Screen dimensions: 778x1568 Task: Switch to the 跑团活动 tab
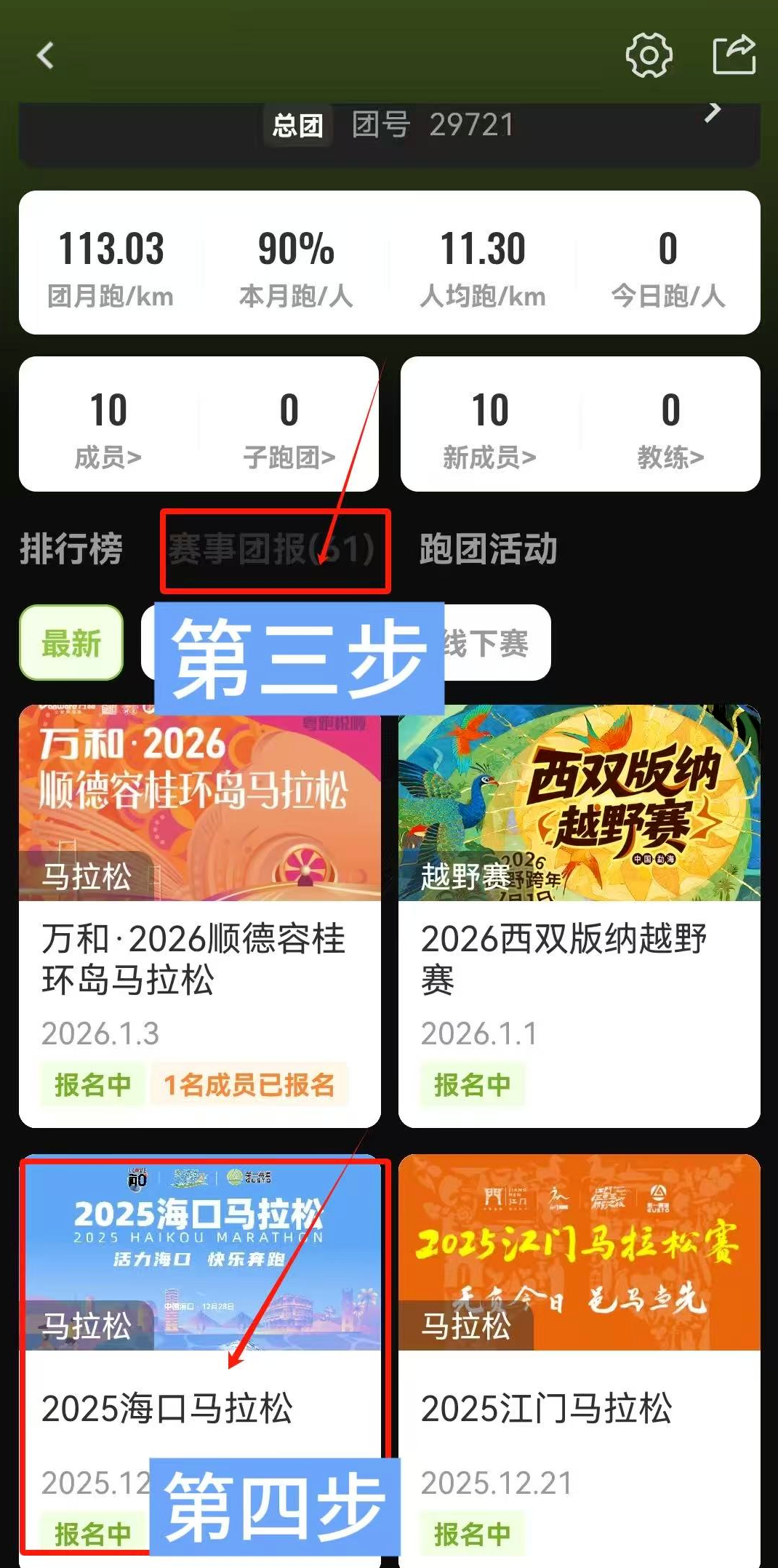[489, 549]
